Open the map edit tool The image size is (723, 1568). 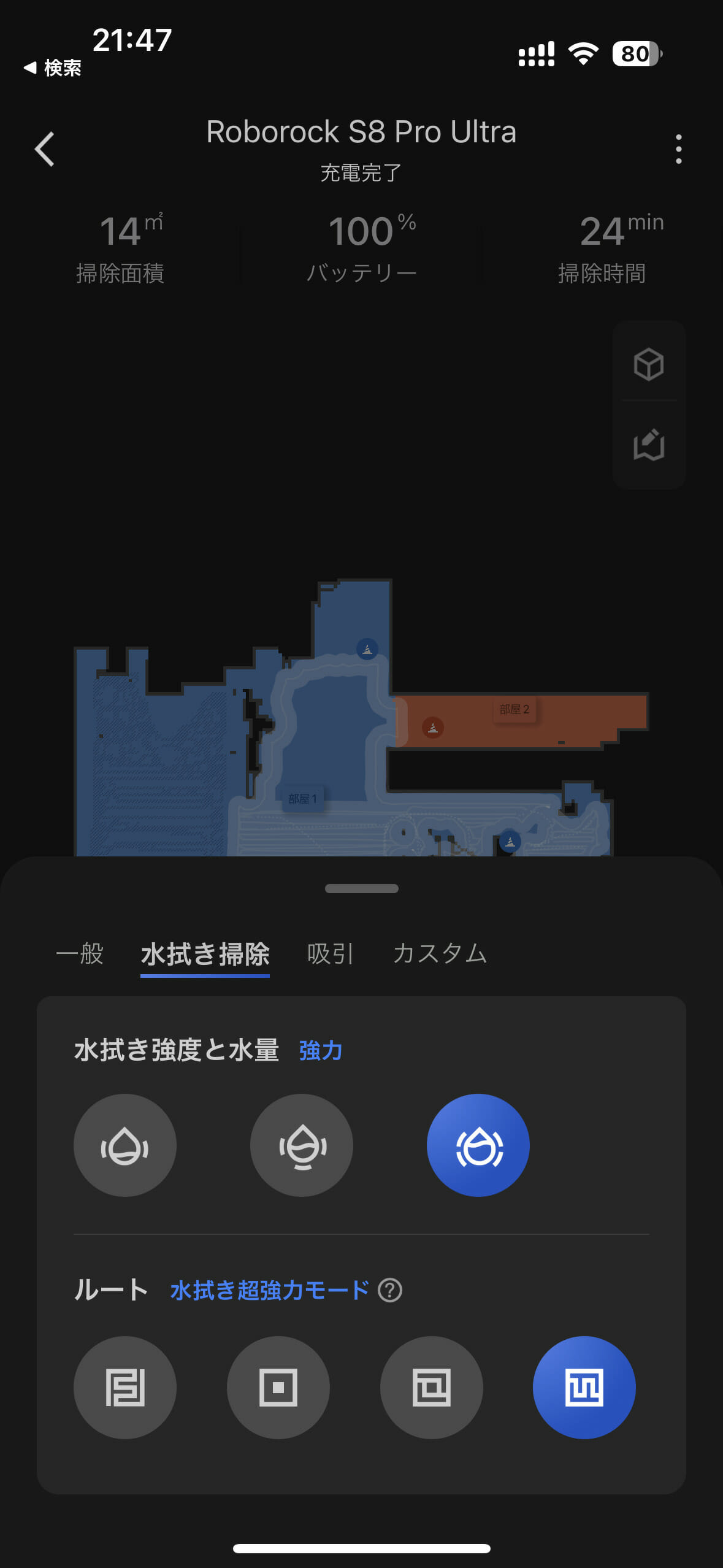point(649,445)
